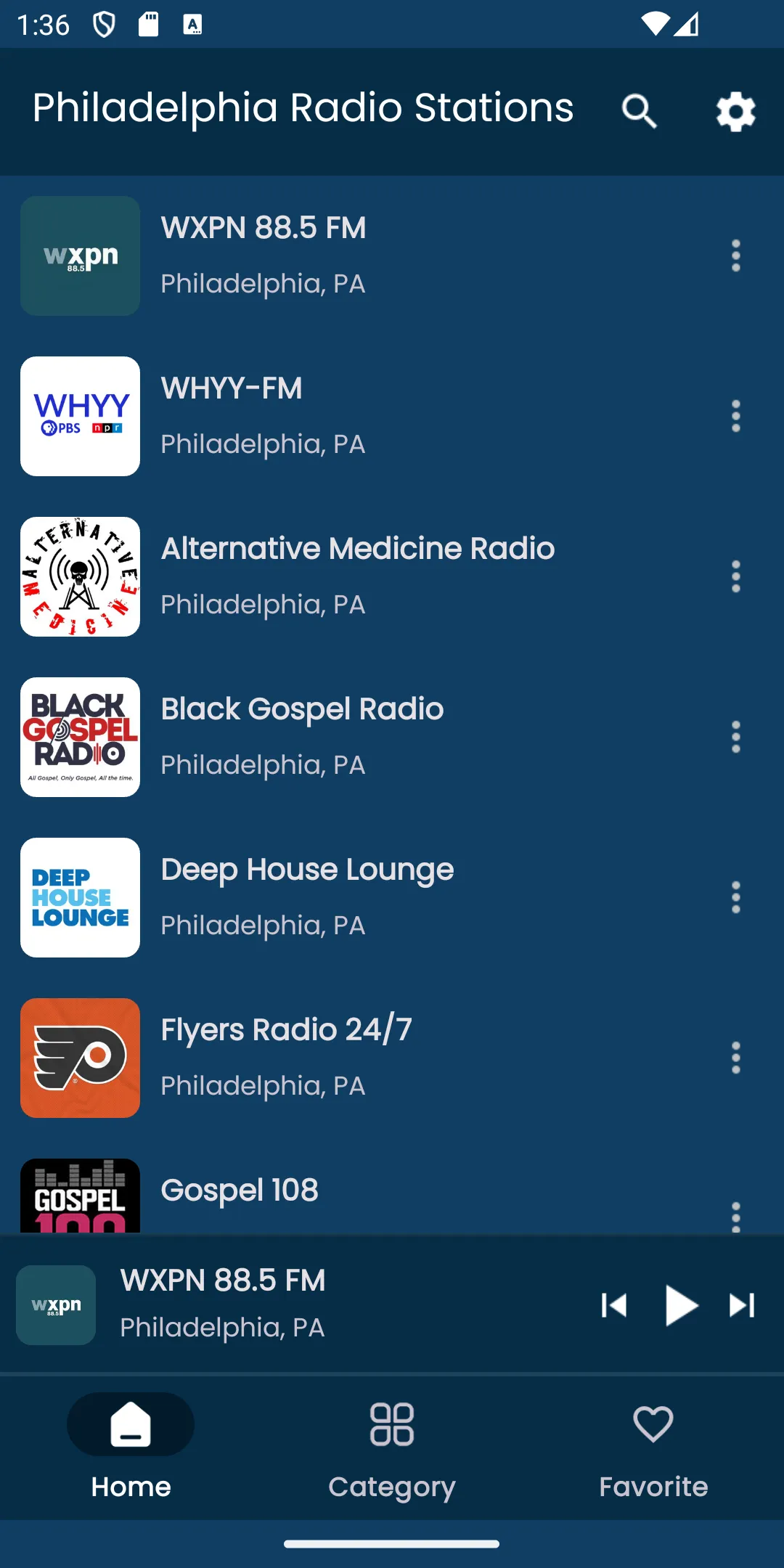Viewport: 784px width, 1568px height.
Task: Start playback in the mini player
Action: (x=680, y=1305)
